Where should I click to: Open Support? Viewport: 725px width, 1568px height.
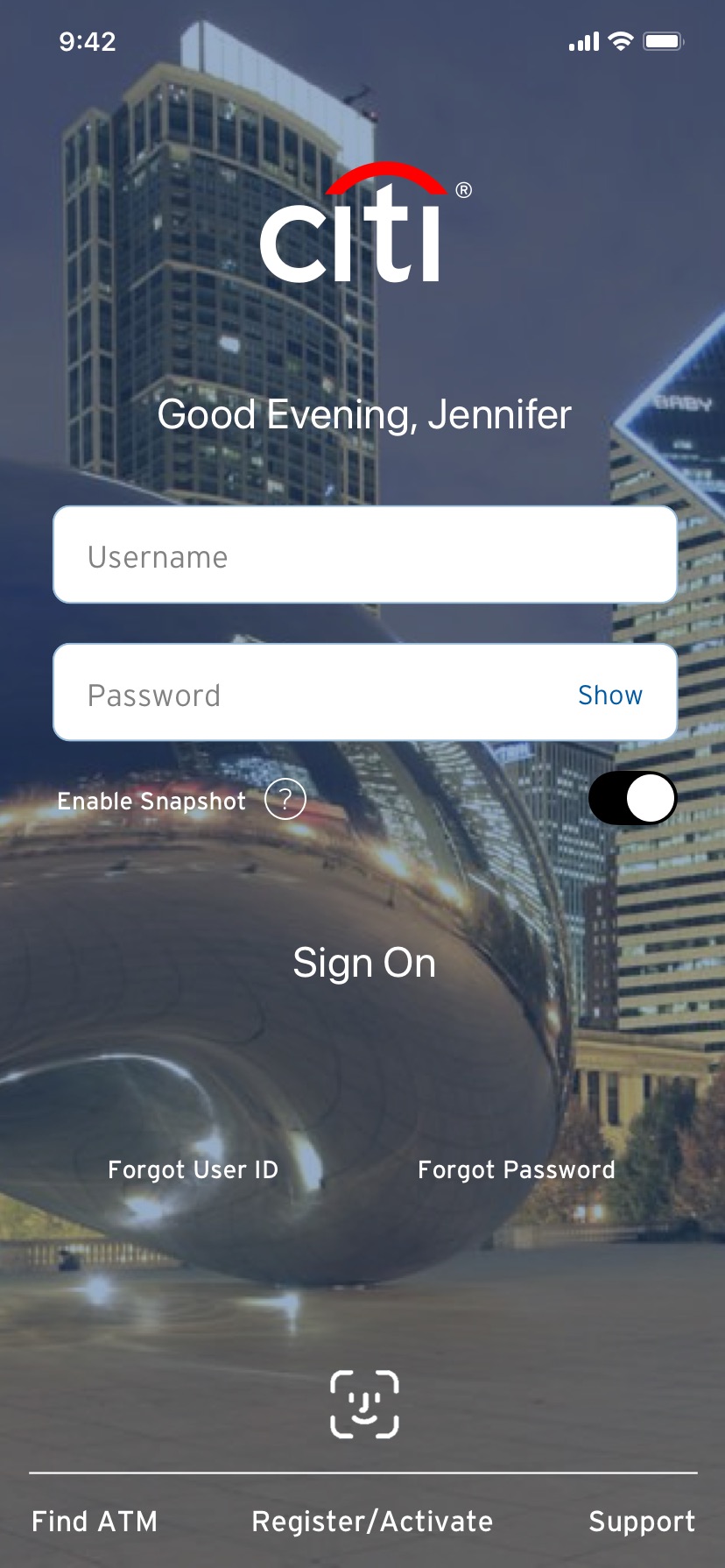pos(642,1522)
